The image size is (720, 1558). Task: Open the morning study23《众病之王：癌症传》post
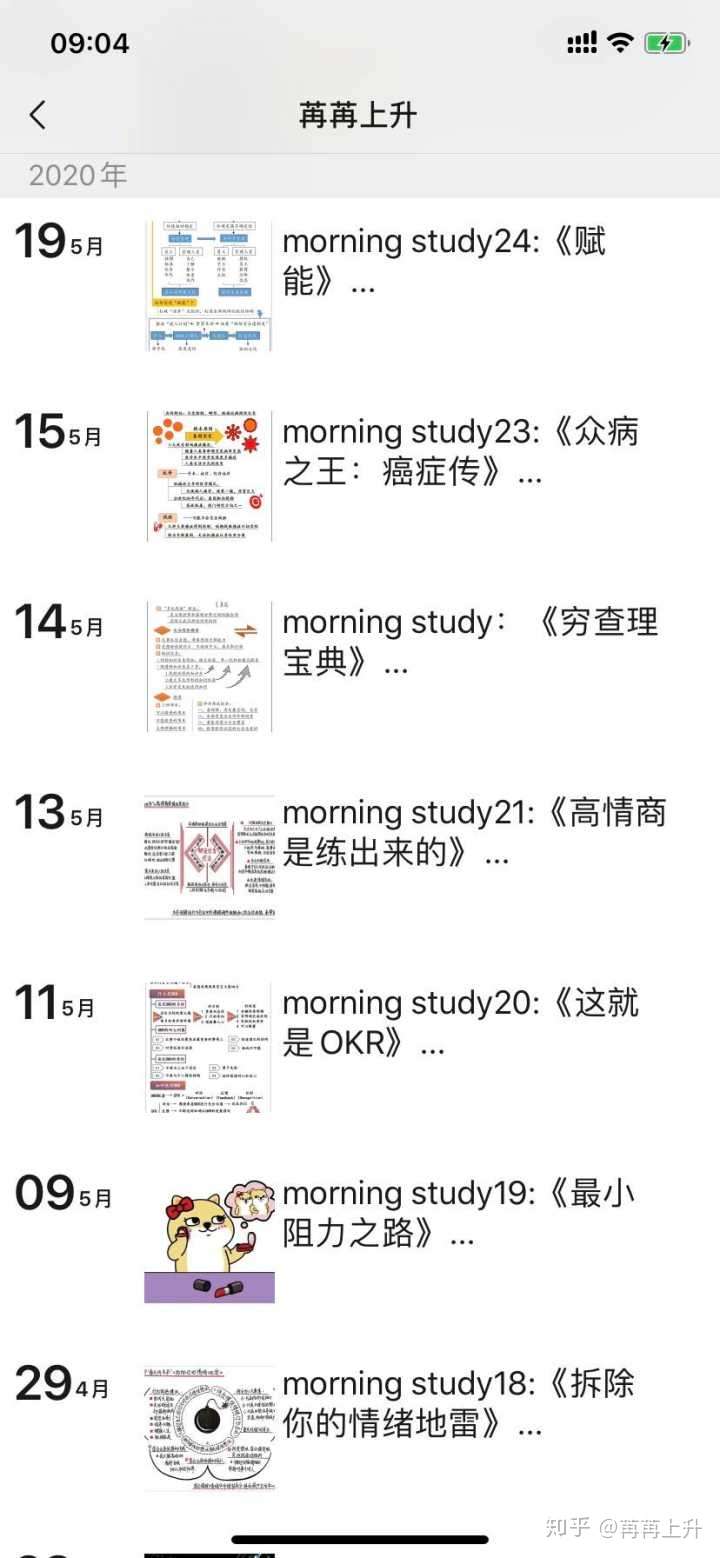(360, 476)
